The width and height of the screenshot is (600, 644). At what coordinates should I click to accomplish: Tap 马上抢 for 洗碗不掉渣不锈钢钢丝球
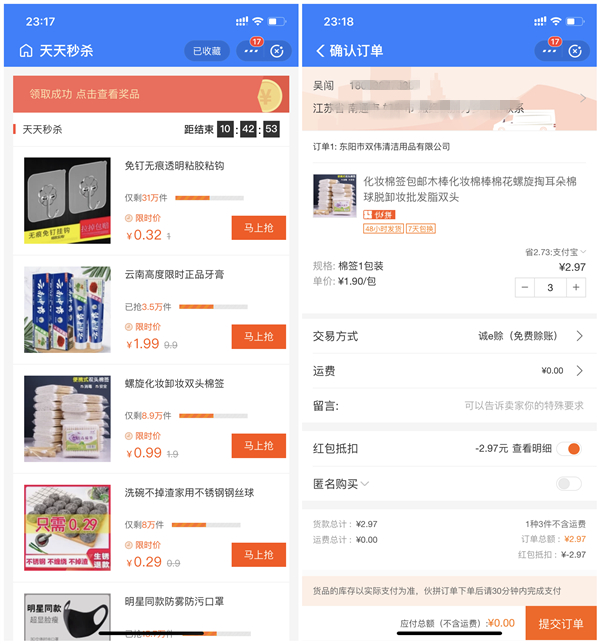pyautogui.click(x=258, y=554)
